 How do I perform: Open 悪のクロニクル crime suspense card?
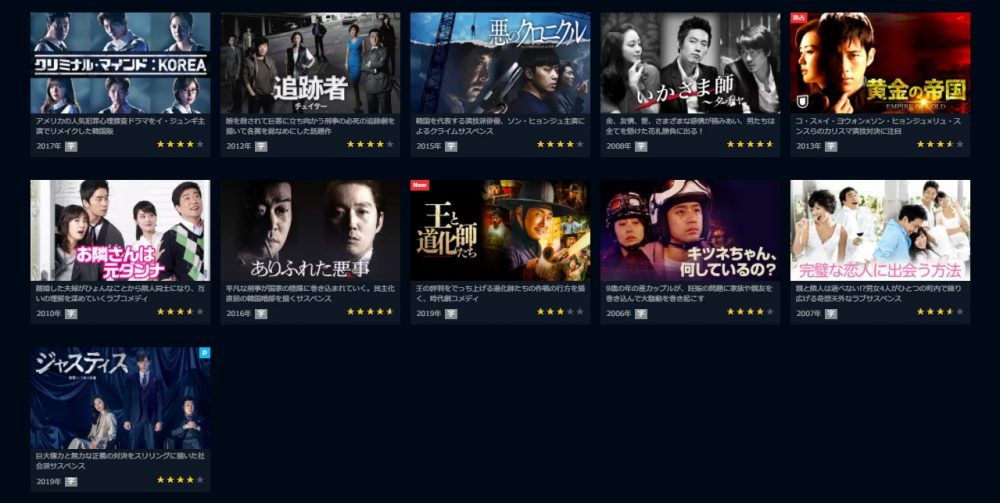tap(500, 63)
